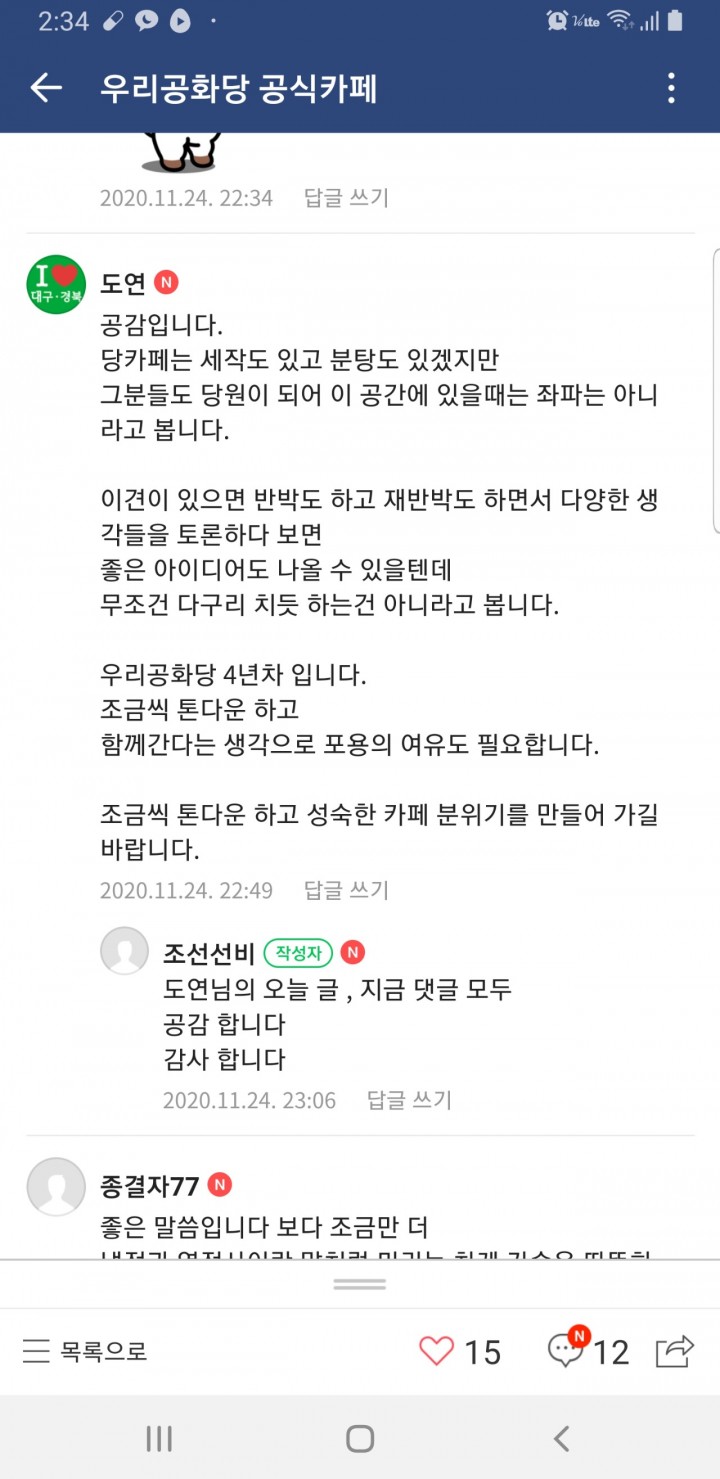Share this post

tap(675, 1352)
